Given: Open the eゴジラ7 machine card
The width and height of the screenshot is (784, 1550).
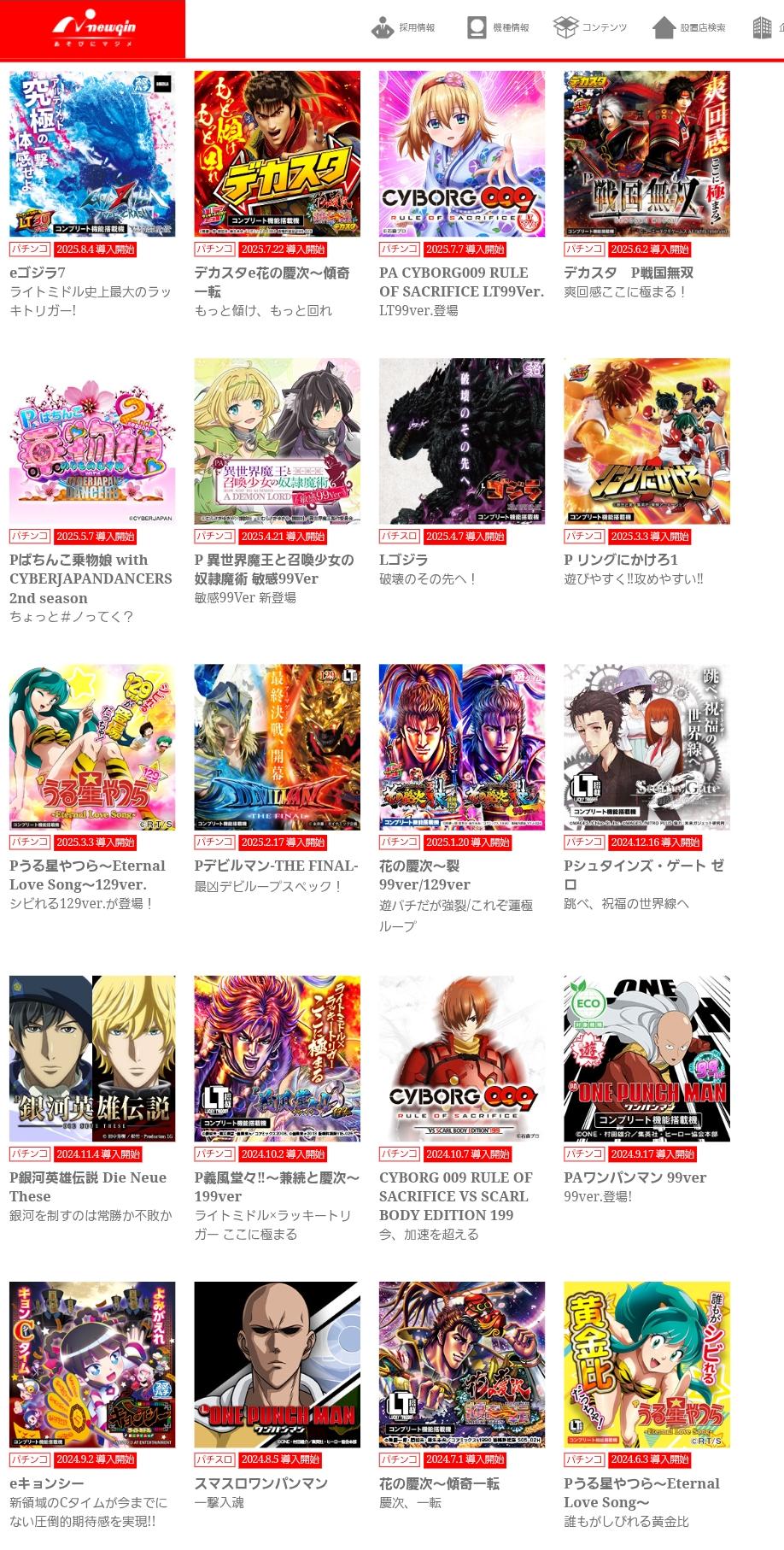Looking at the screenshot, I should coord(92,154).
